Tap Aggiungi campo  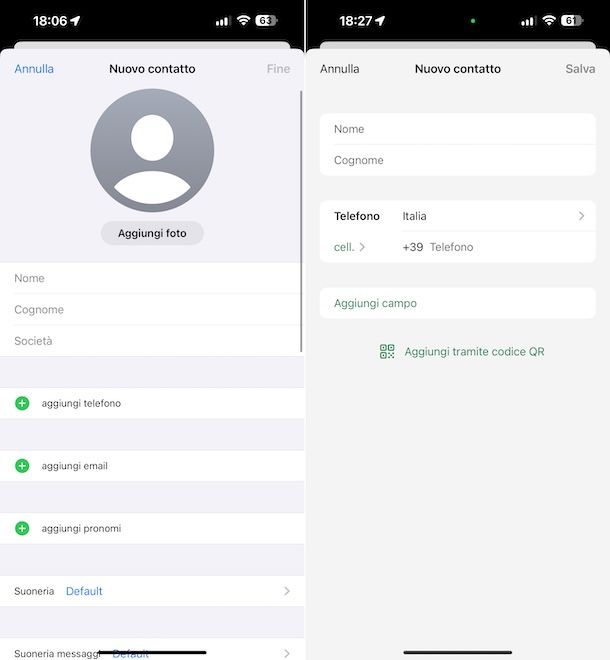tap(376, 303)
